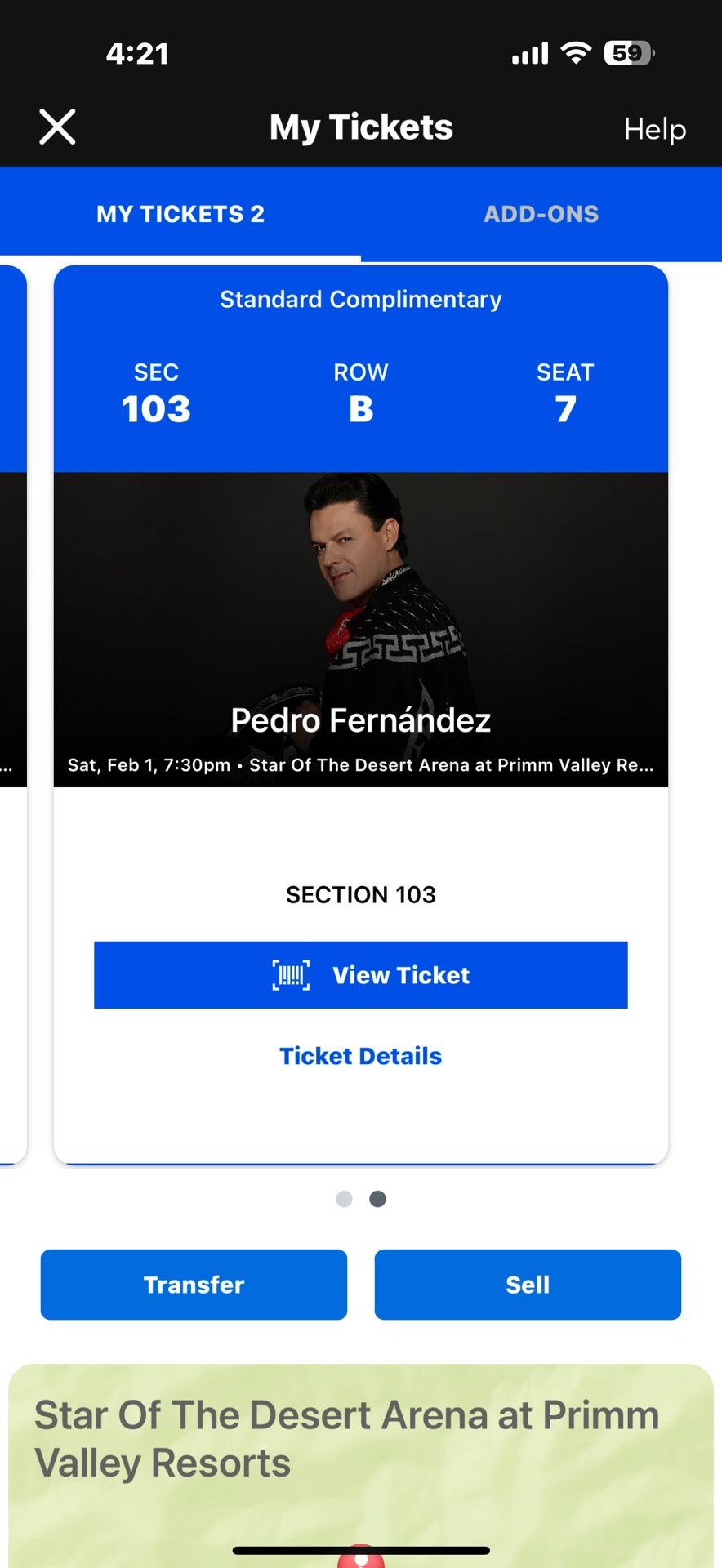The height and width of the screenshot is (1568, 722).
Task: Tap the clock showing 4:21
Action: [139, 54]
